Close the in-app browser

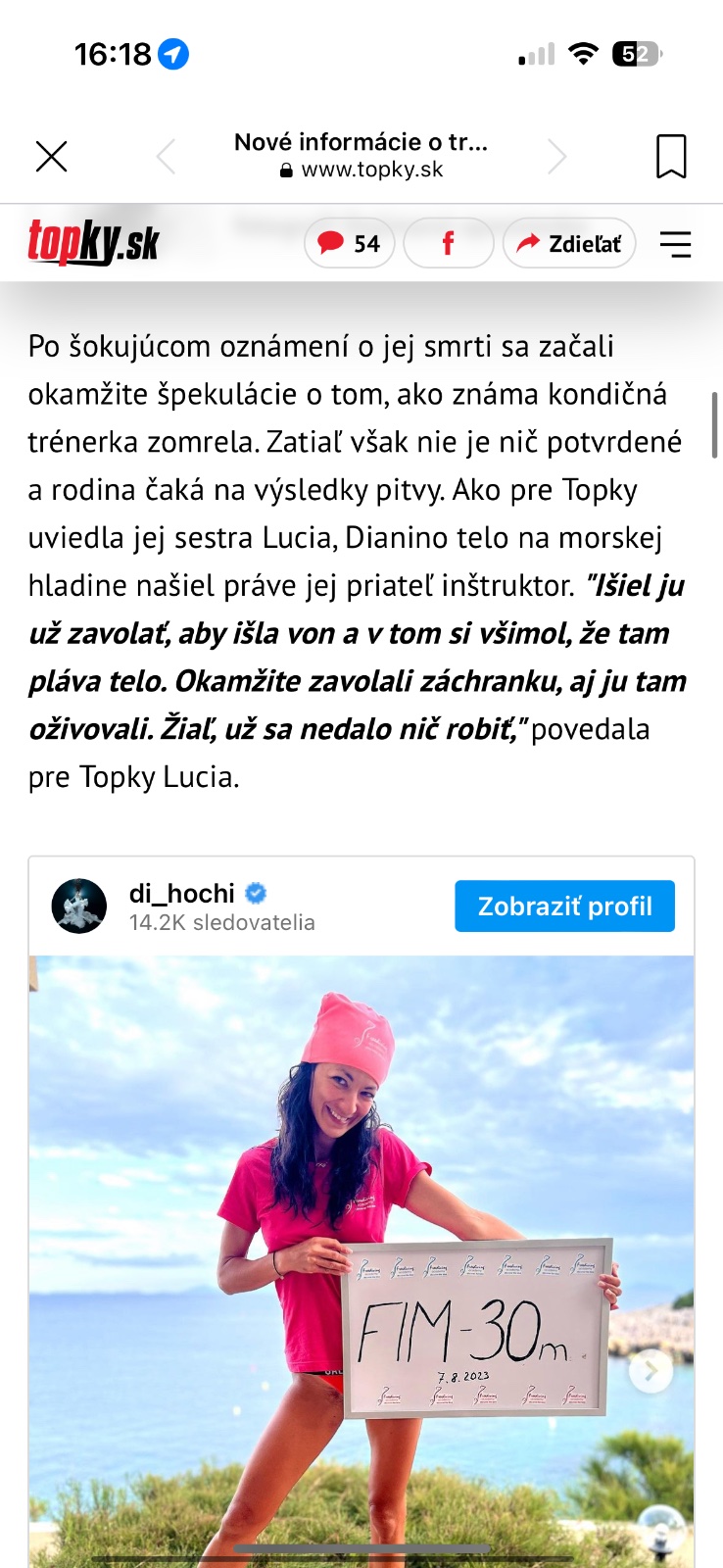[51, 156]
